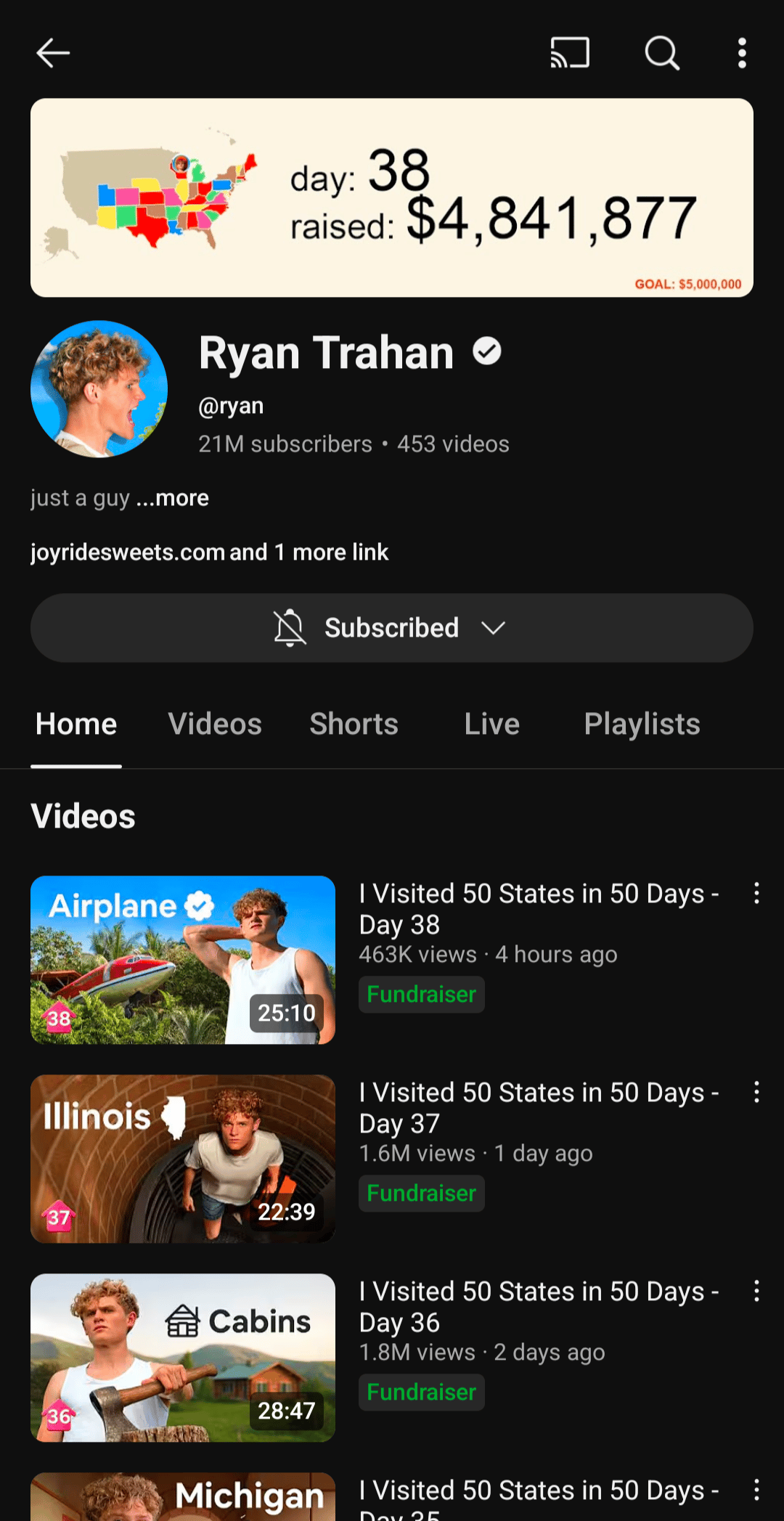The image size is (784, 1521).
Task: Open Ryan Trahan's profile picture
Action: point(99,389)
